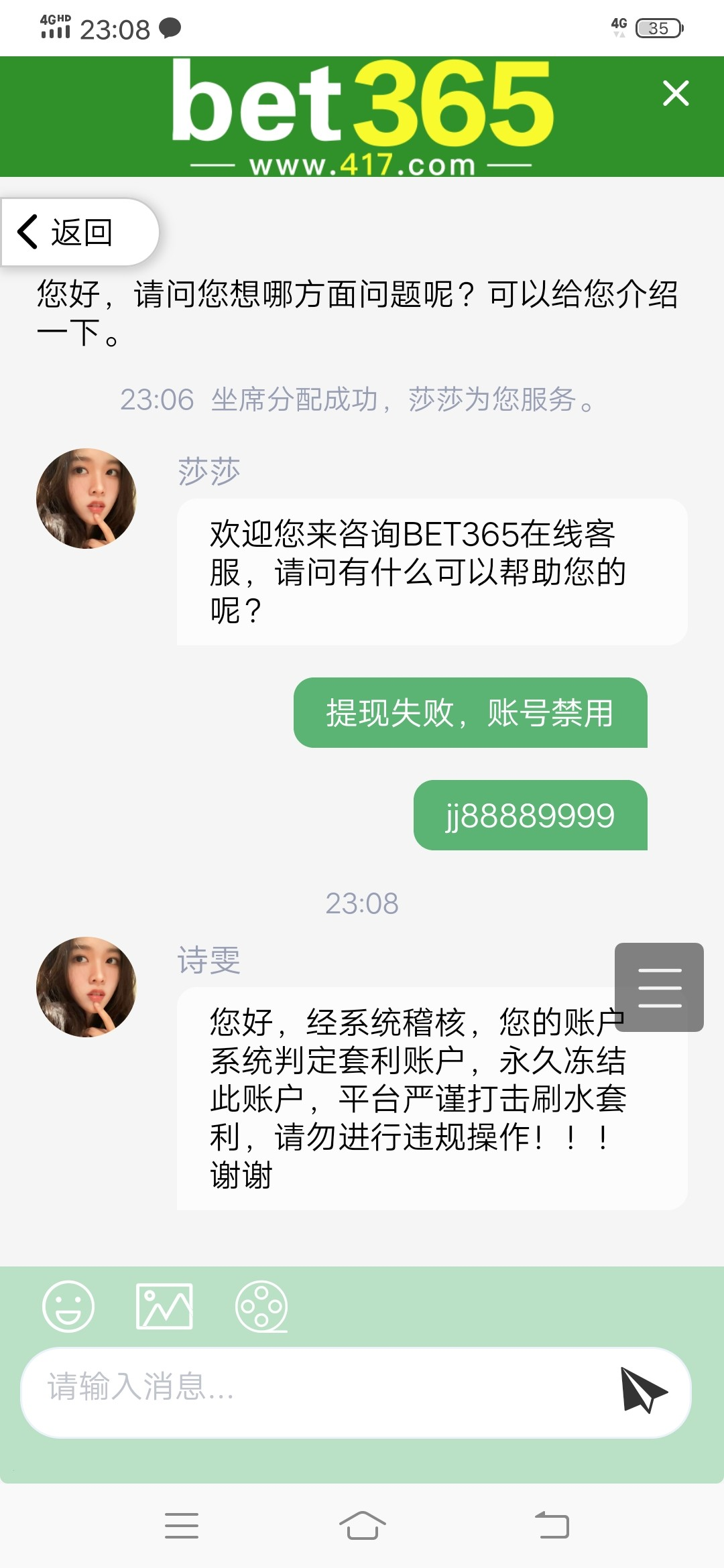Open recent apps from navigation bar
Image resolution: width=724 pixels, height=1568 pixels.
coord(181,1526)
